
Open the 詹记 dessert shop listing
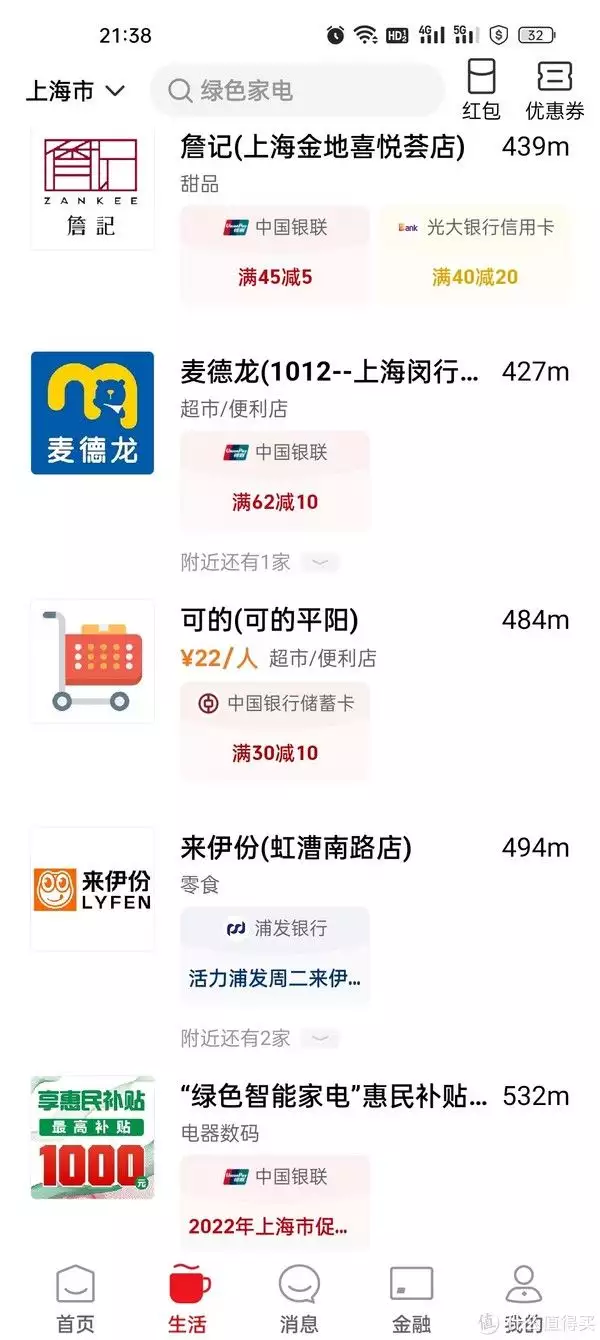pyautogui.click(x=322, y=148)
